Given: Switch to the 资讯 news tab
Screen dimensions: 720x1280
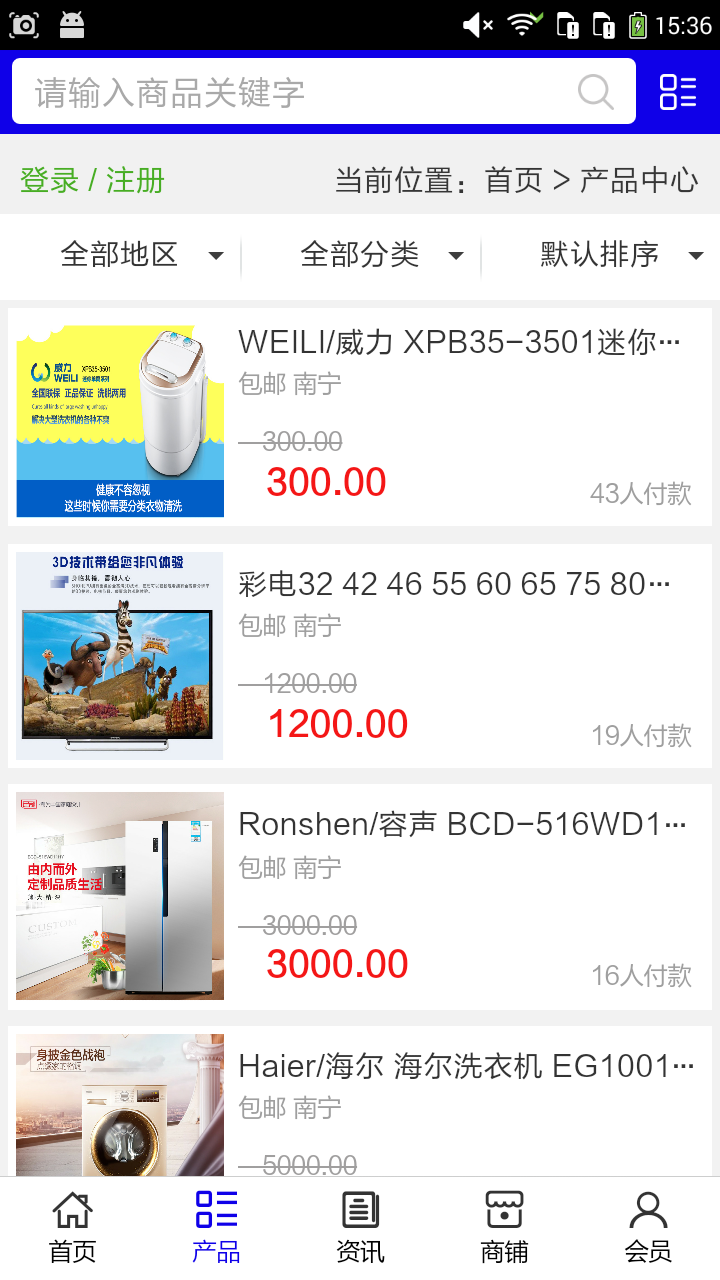Looking at the screenshot, I should tap(360, 1228).
